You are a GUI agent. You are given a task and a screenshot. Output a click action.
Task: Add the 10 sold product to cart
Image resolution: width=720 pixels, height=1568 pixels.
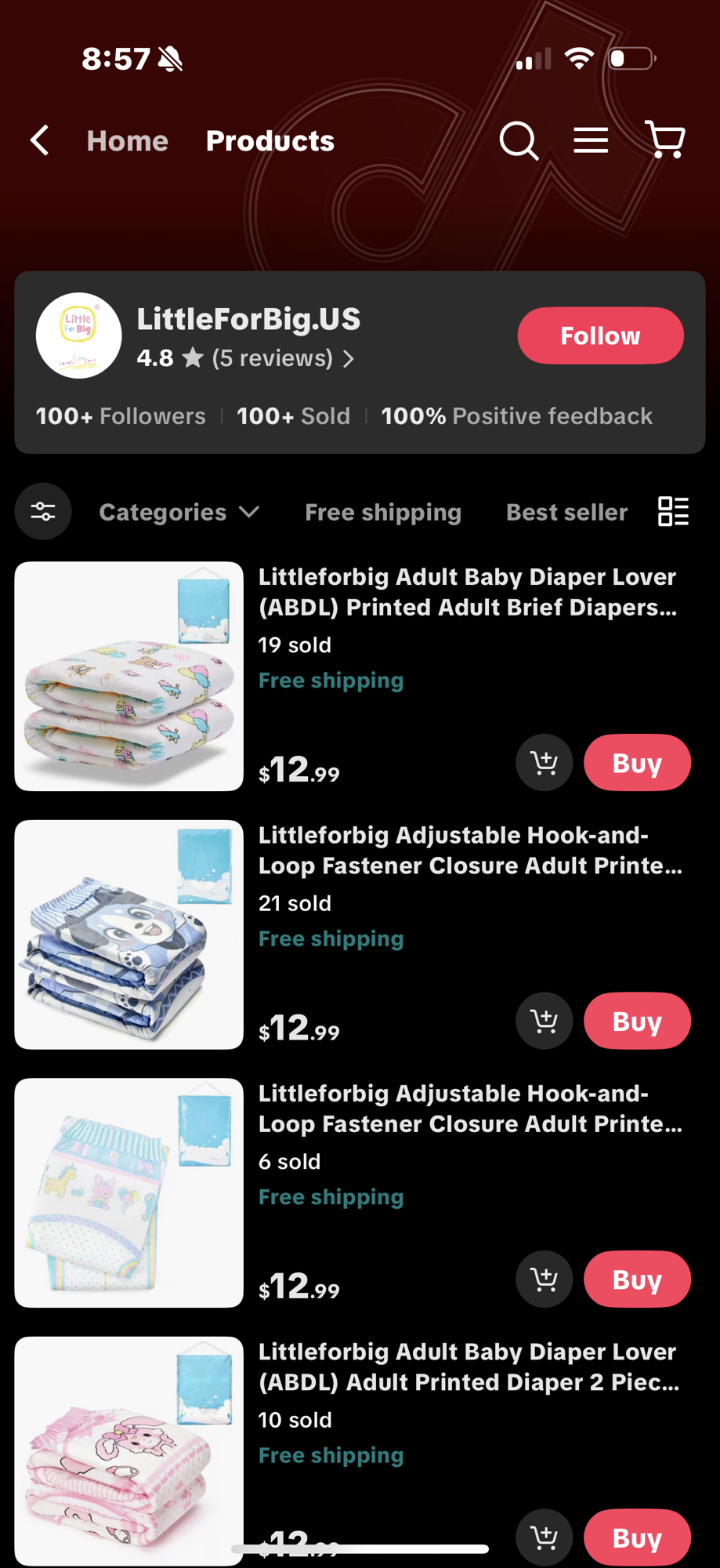tap(544, 1537)
